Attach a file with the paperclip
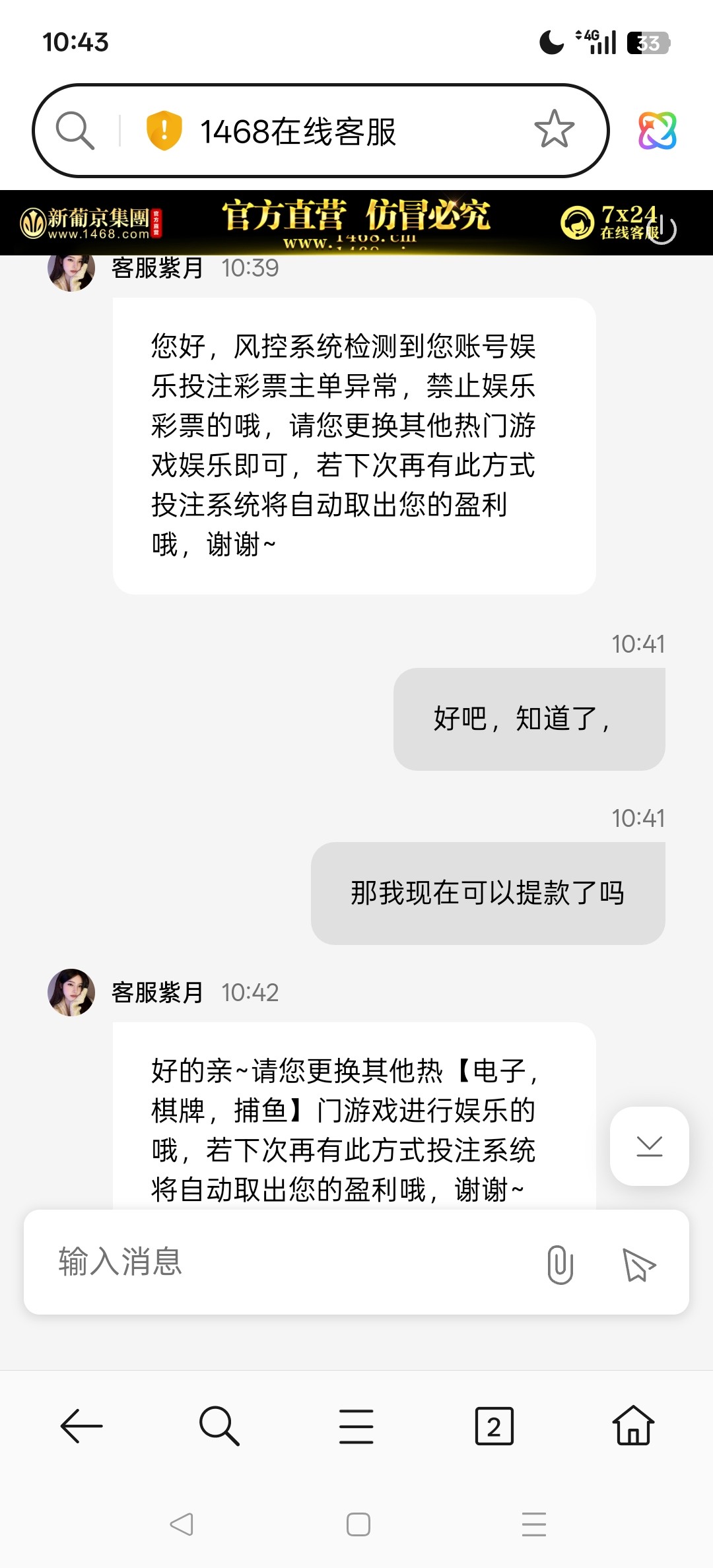This screenshot has width=713, height=1568. click(x=560, y=1264)
